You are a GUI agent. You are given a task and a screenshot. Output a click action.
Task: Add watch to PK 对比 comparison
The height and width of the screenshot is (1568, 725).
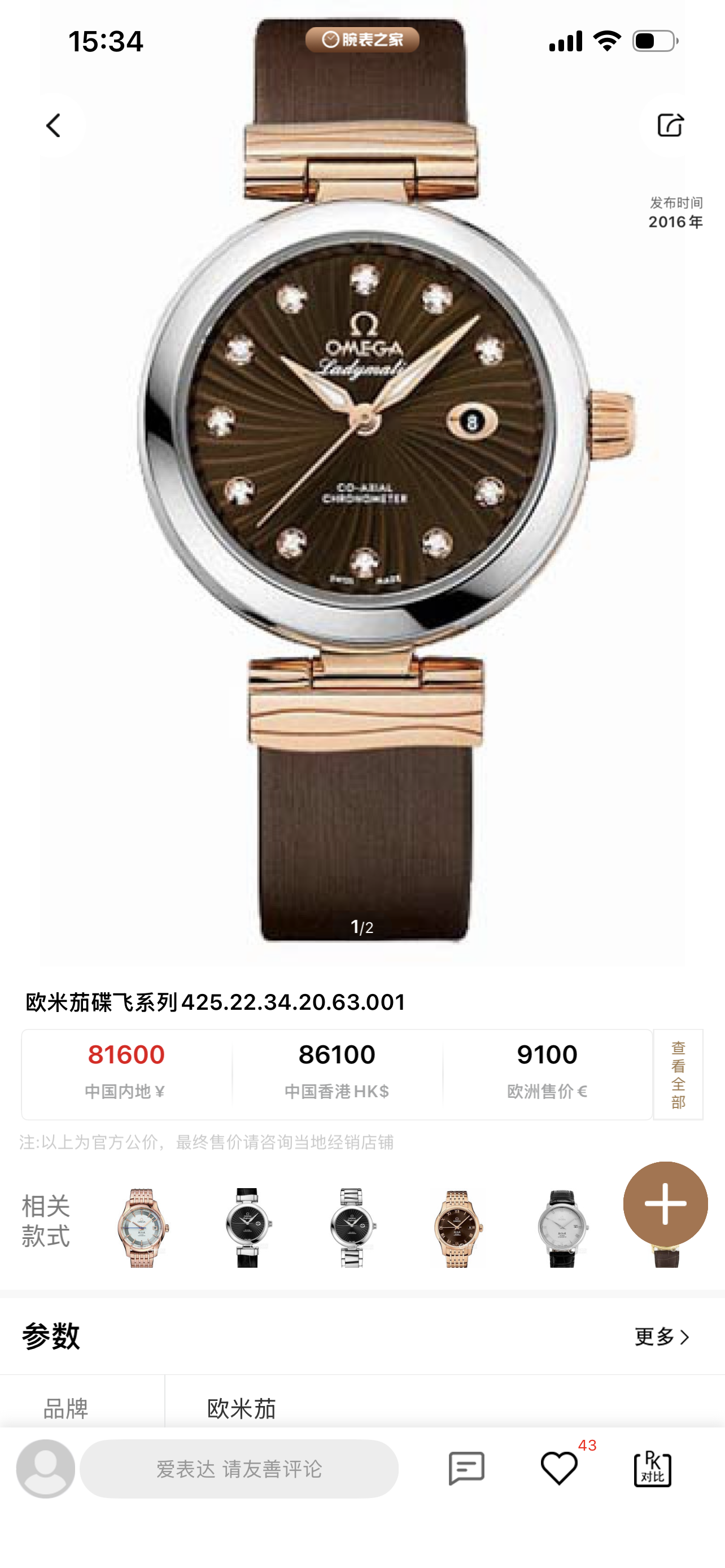pos(652,1468)
